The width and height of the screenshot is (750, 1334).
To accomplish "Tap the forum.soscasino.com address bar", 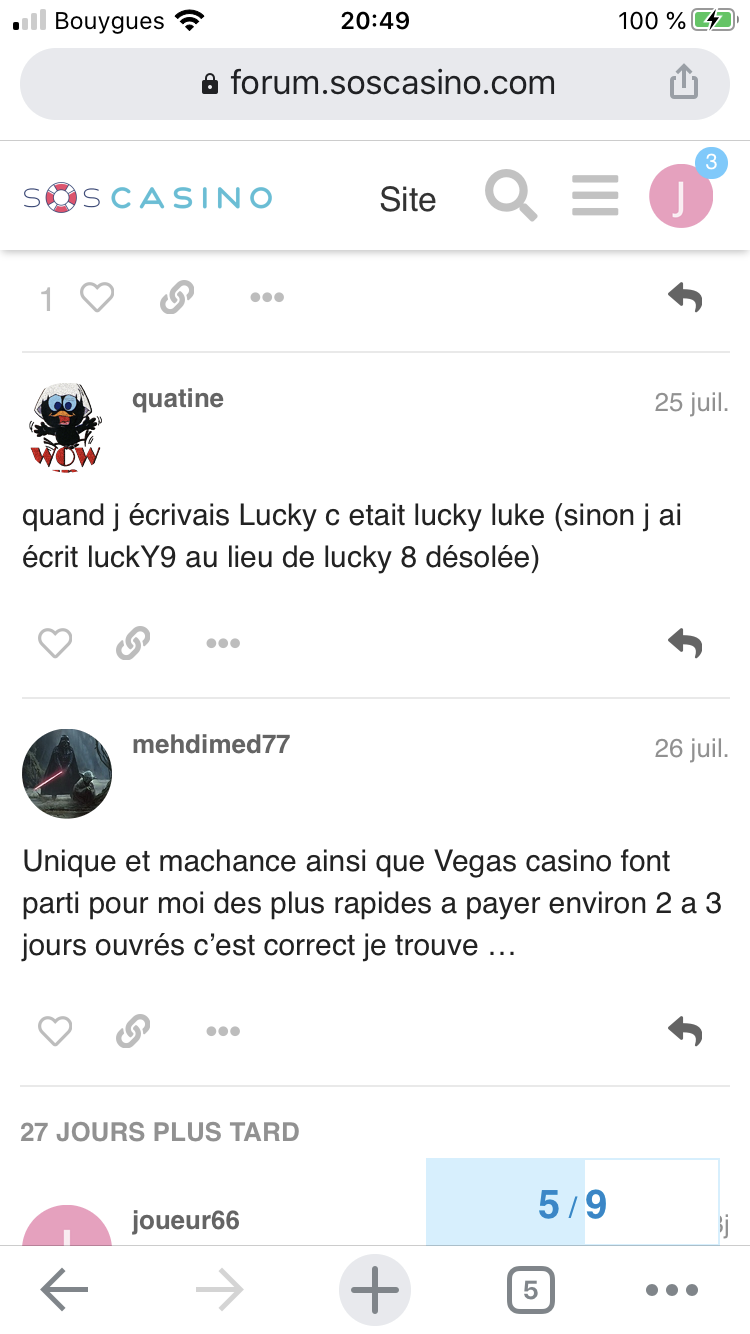I will click(375, 83).
